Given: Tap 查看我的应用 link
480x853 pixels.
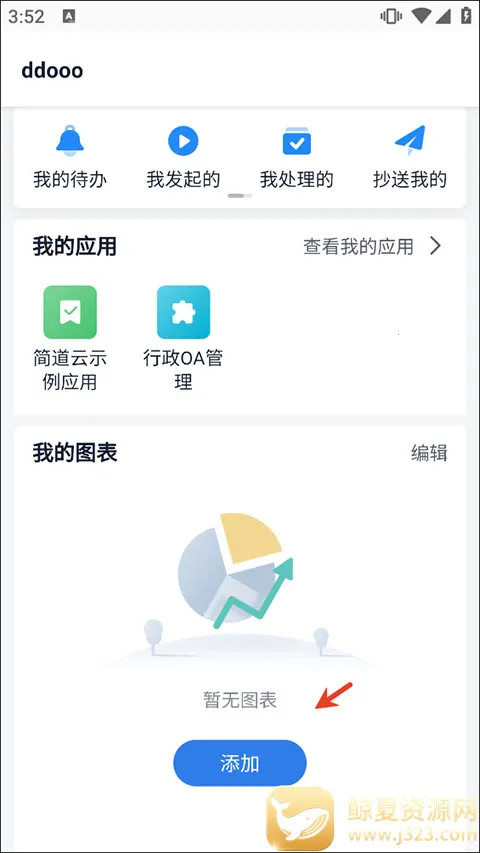Looking at the screenshot, I should (372, 246).
